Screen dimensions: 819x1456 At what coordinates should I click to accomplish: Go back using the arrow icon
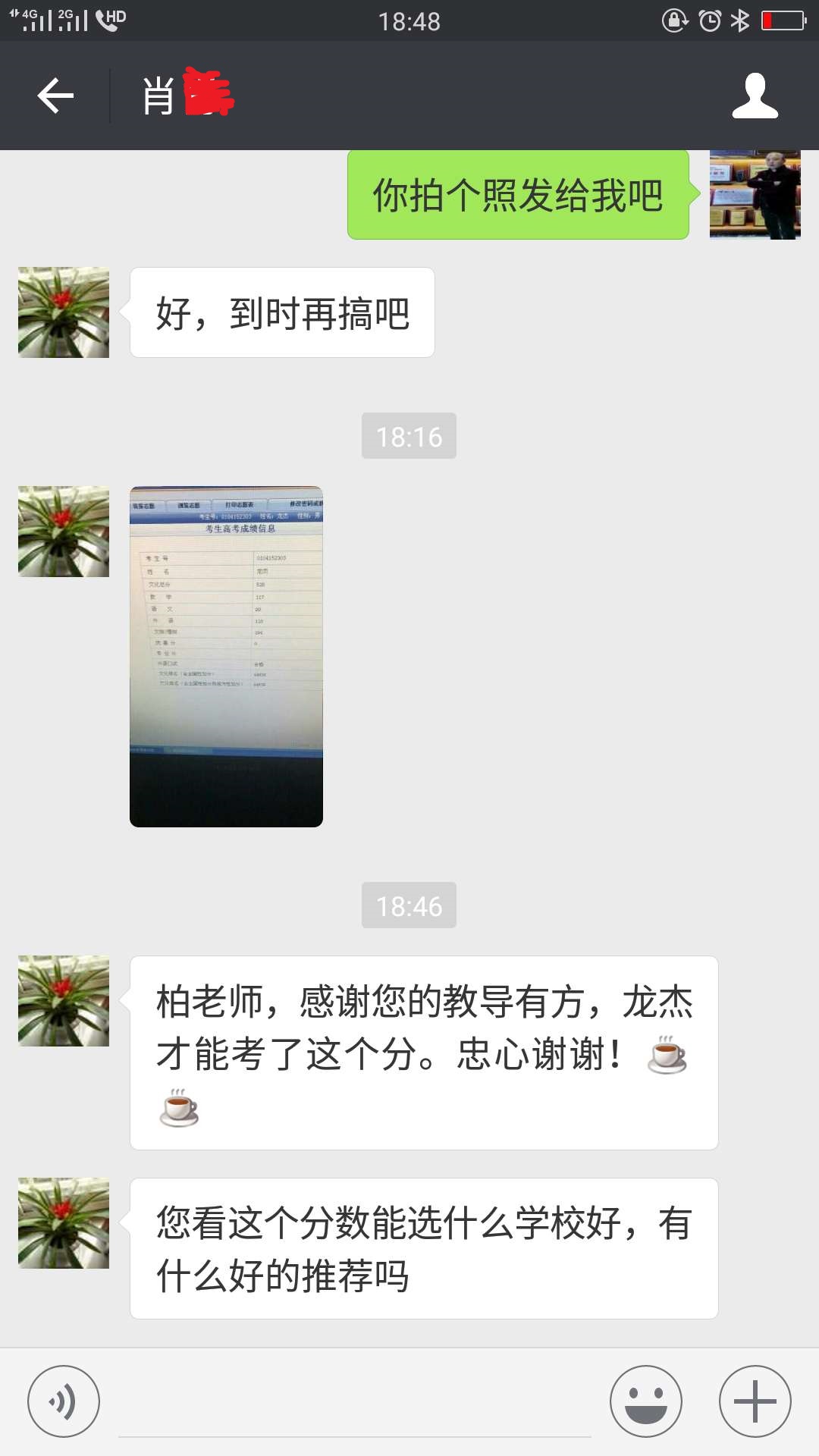55,96
